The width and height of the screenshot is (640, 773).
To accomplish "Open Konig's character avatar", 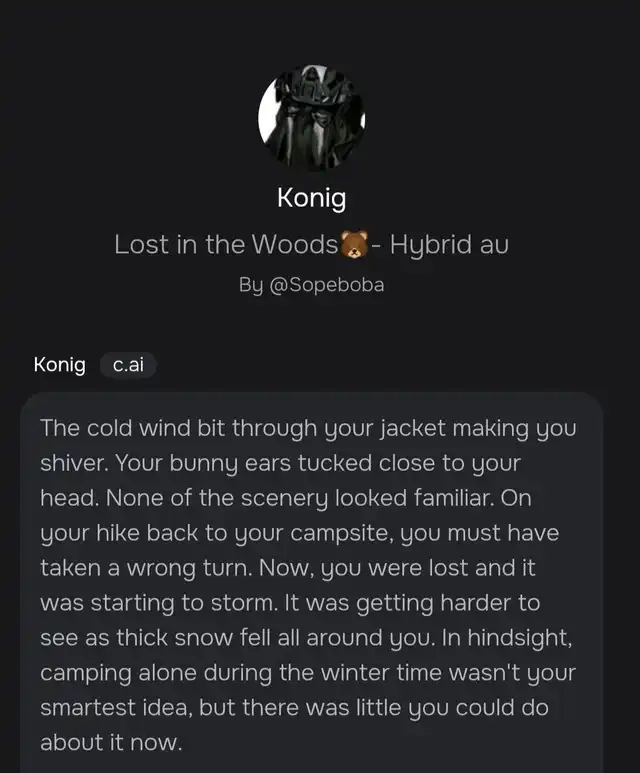I will pyautogui.click(x=311, y=118).
